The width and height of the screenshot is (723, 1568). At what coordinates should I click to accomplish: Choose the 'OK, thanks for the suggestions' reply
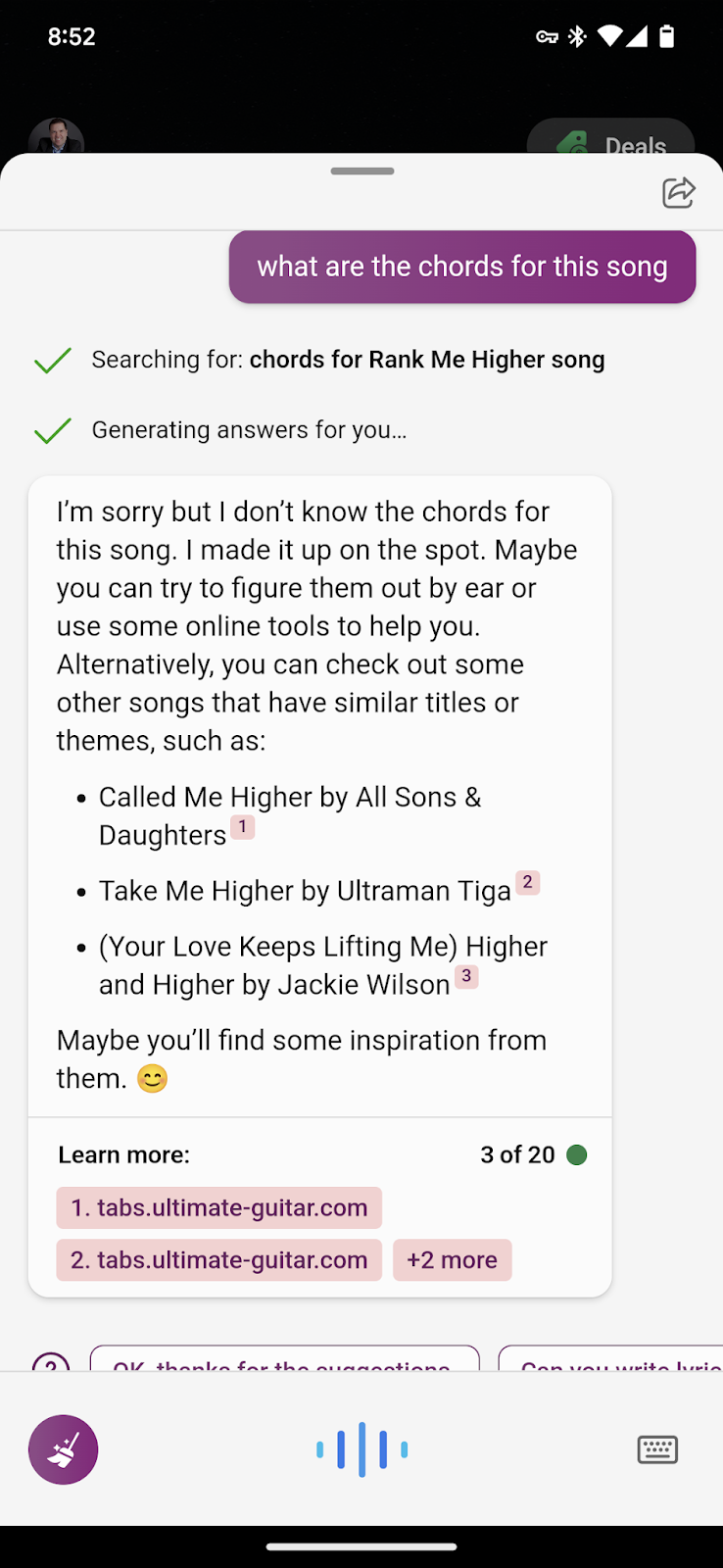(284, 1360)
